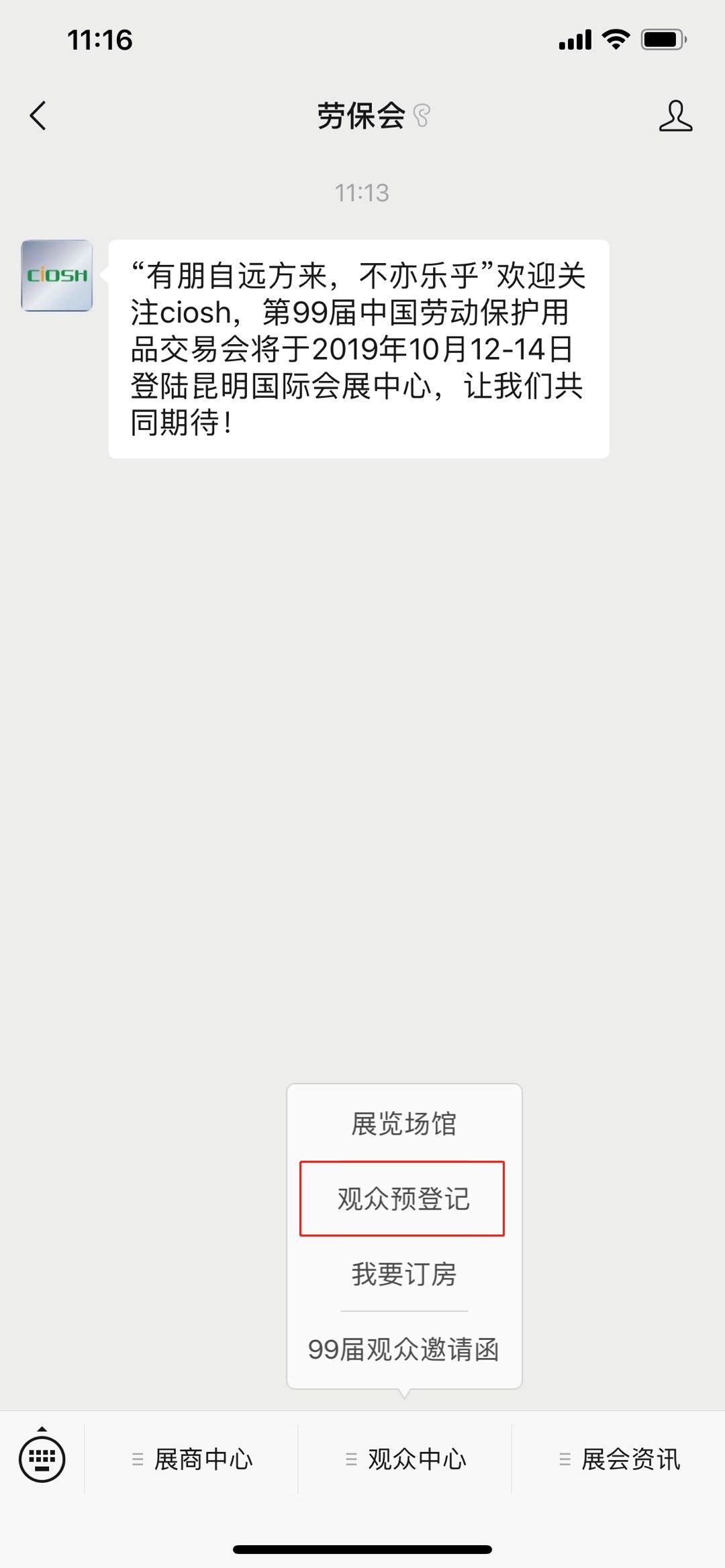This screenshot has height=1568, width=725.
Task: Open the 展会资讯 menu
Action: tap(619, 1459)
